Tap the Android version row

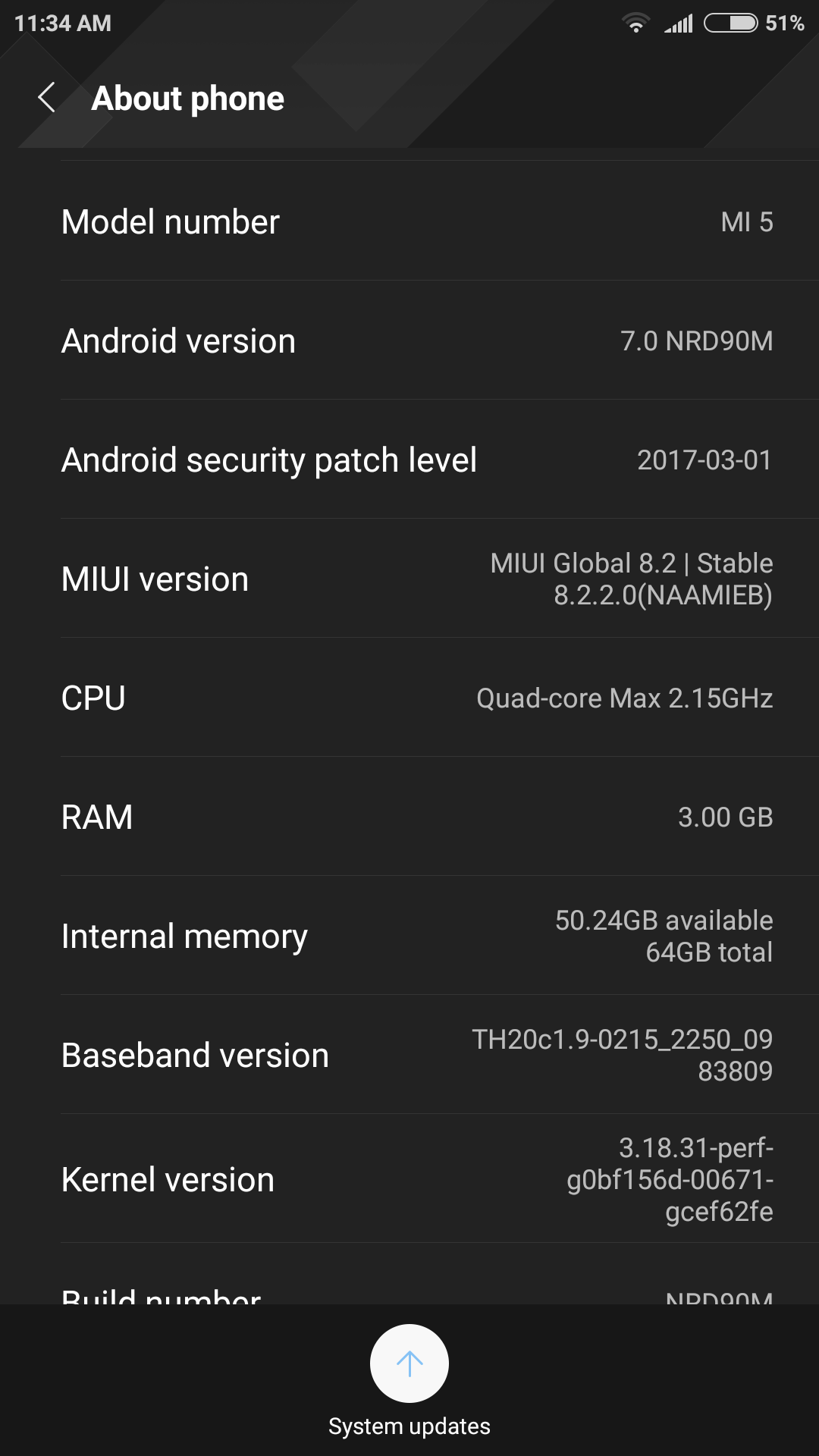[409, 340]
